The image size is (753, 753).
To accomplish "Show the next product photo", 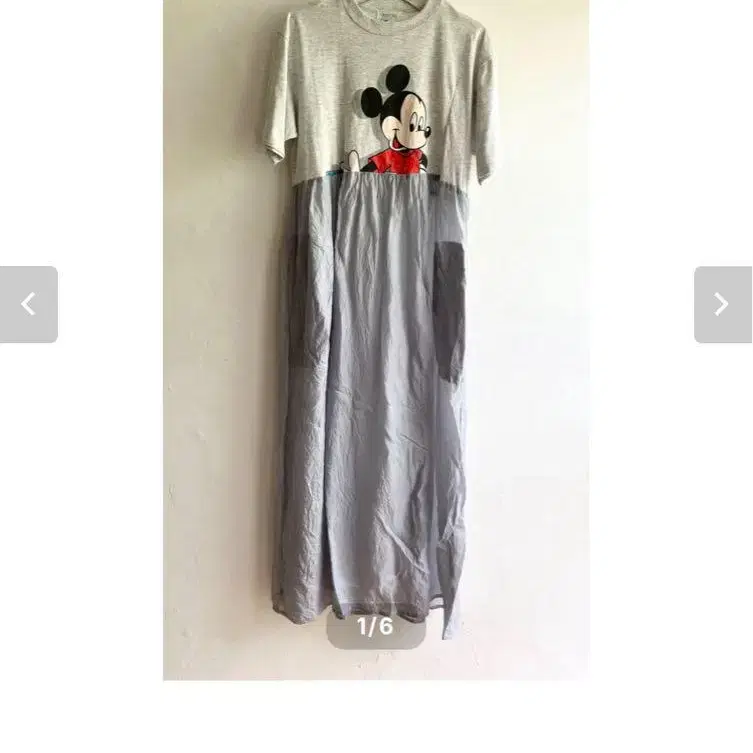I will (x=723, y=304).
